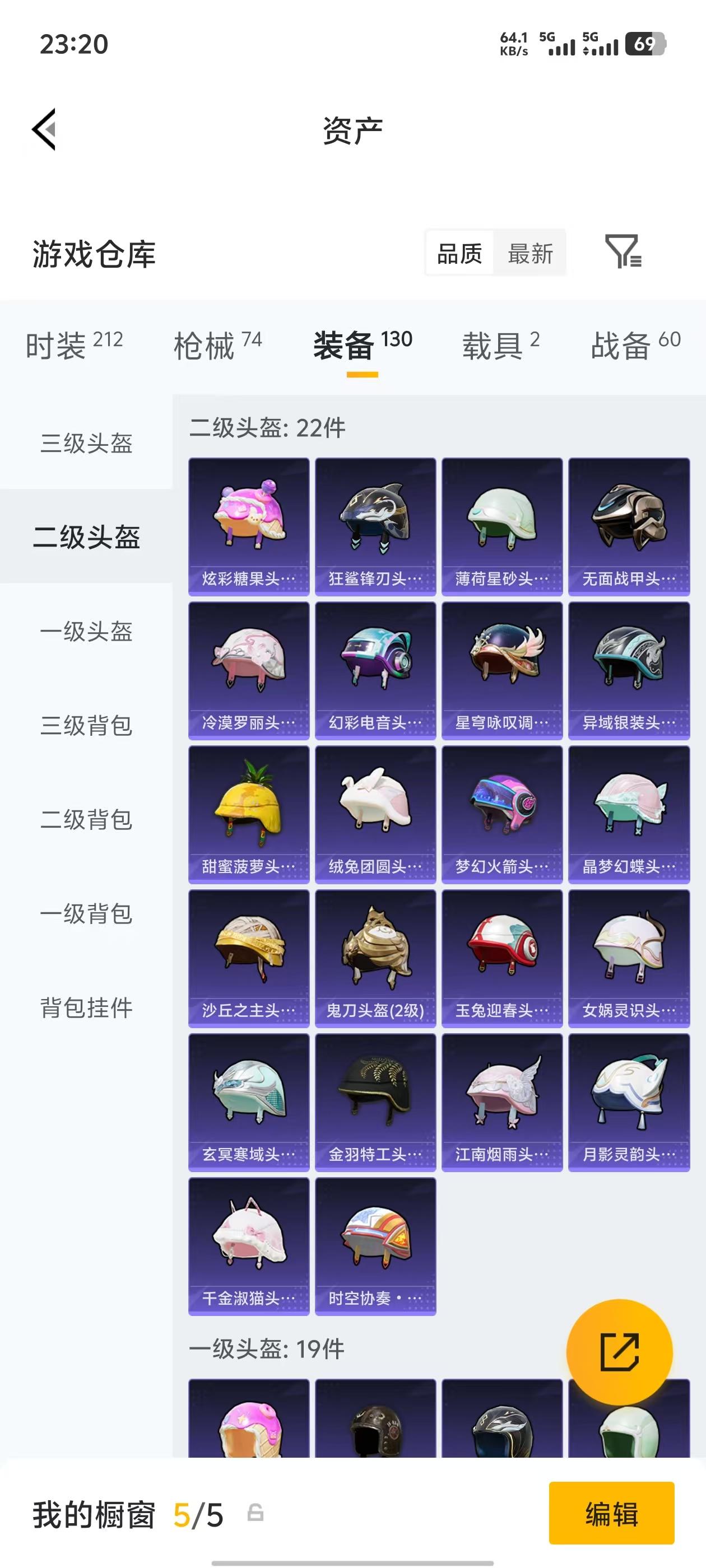This screenshot has width=706, height=1568.
Task: Select the 甜蜜菠萝头盔 item icon
Action: click(248, 813)
